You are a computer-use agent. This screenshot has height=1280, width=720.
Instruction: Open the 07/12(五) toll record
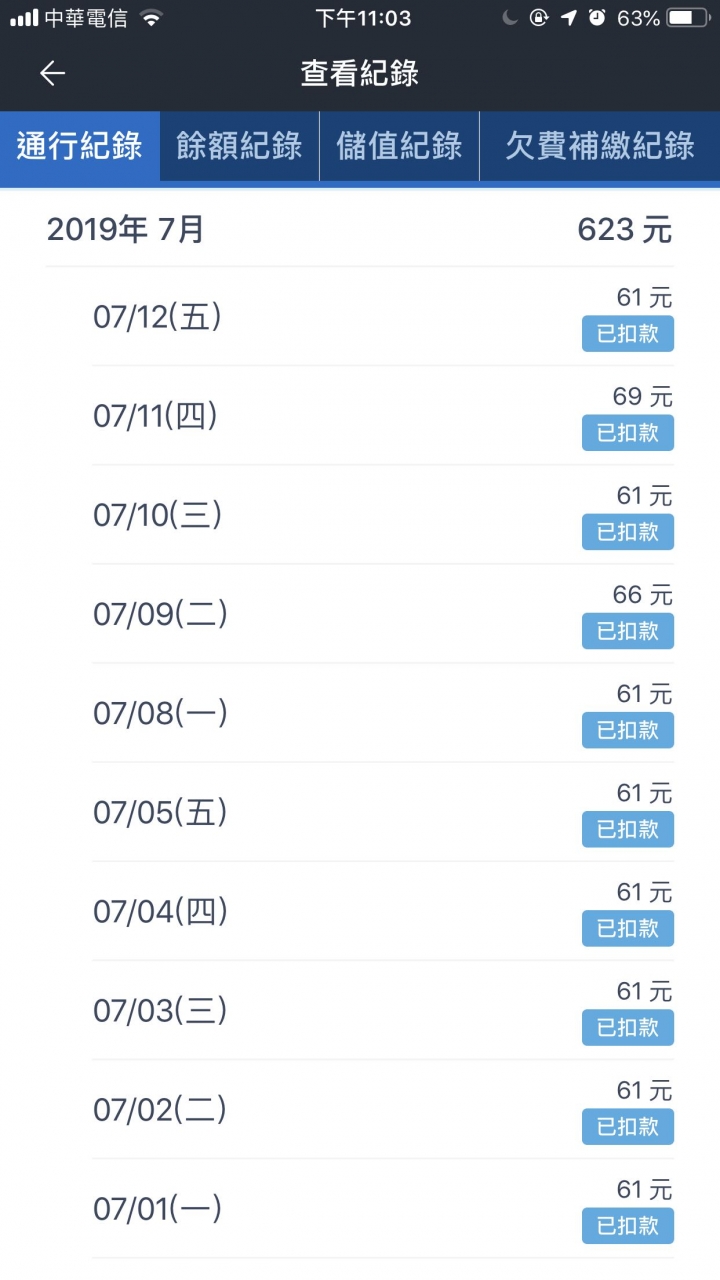coord(383,317)
